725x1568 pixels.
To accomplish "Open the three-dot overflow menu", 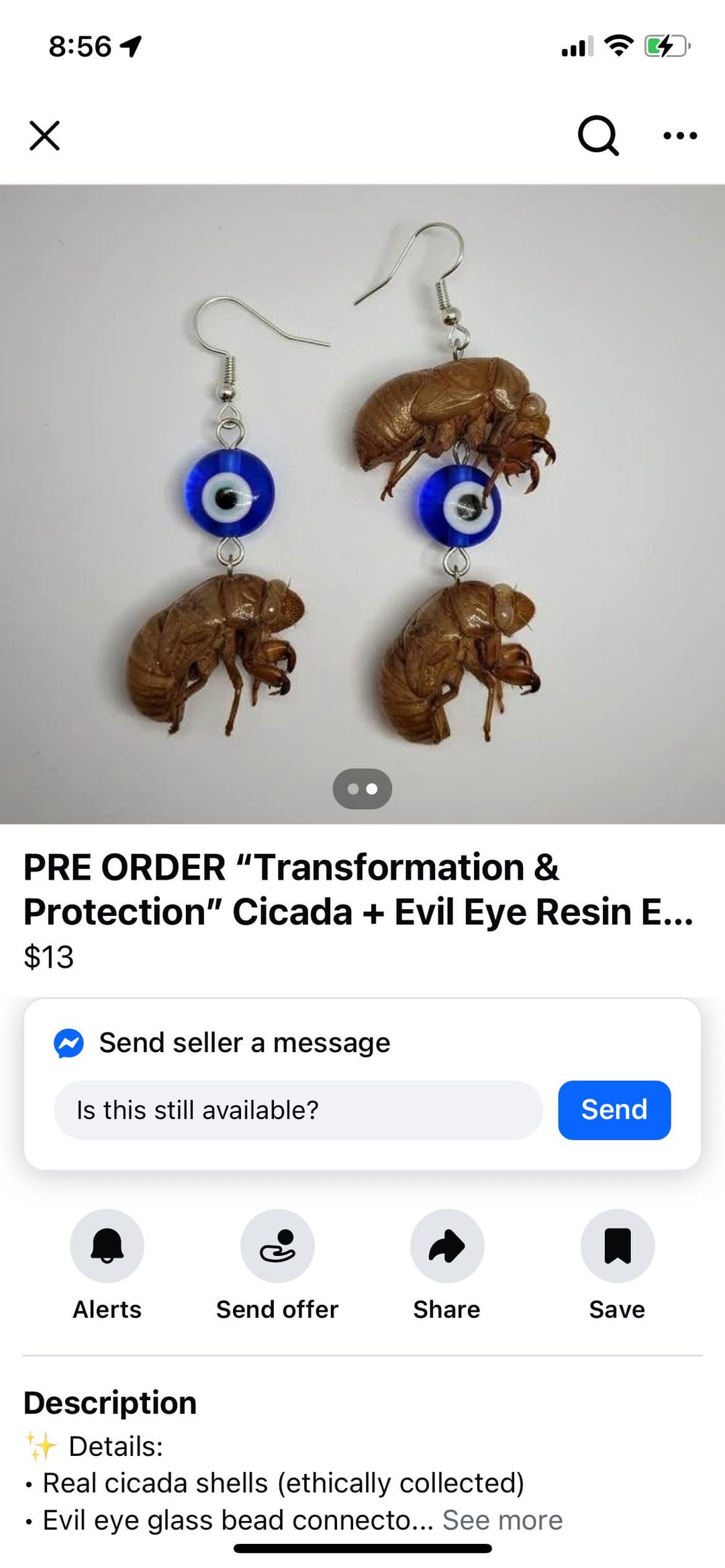I will pos(679,136).
